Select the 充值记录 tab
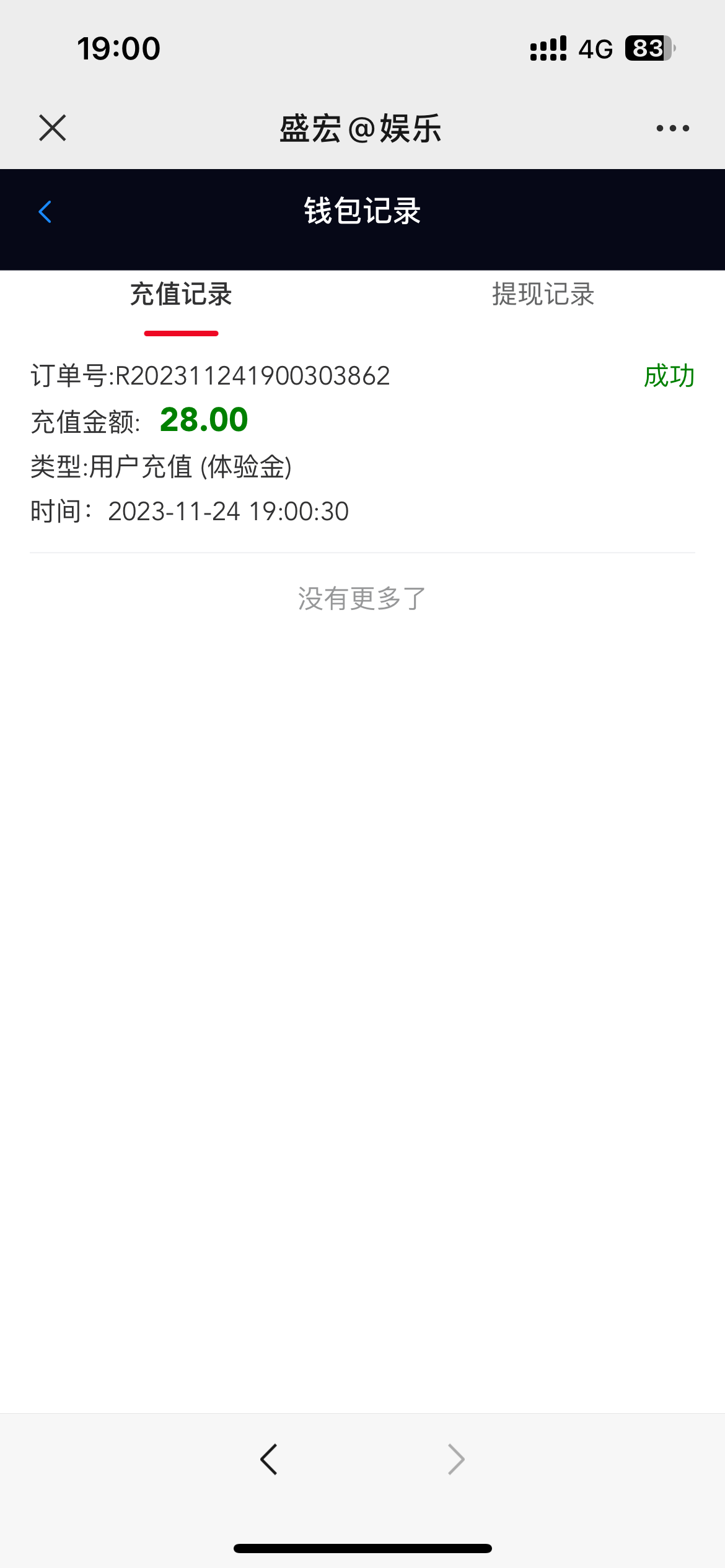725x1568 pixels. pos(181,295)
